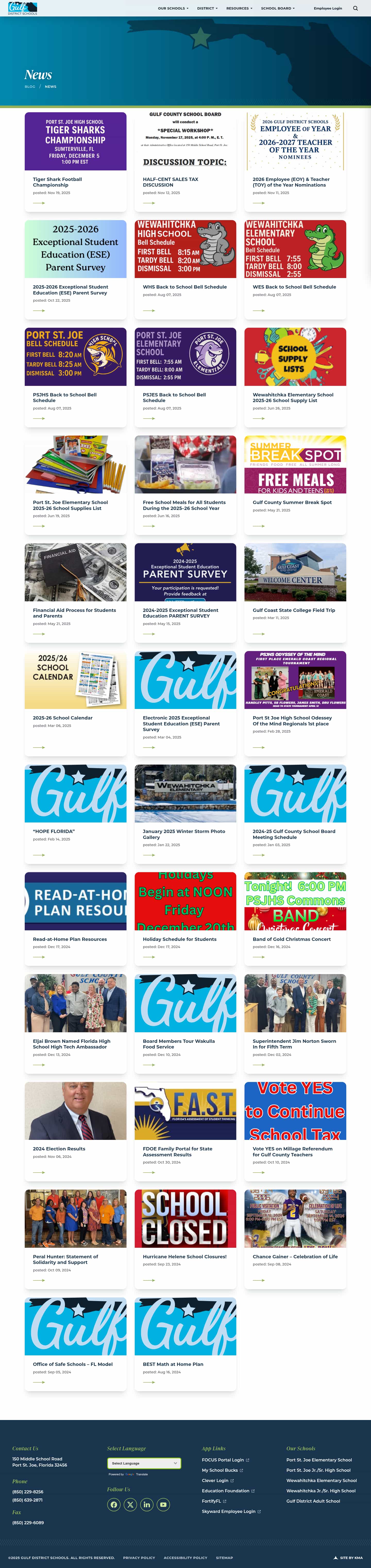The image size is (371, 1568).
Task: Expand the District menu
Action: pyautogui.click(x=207, y=8)
